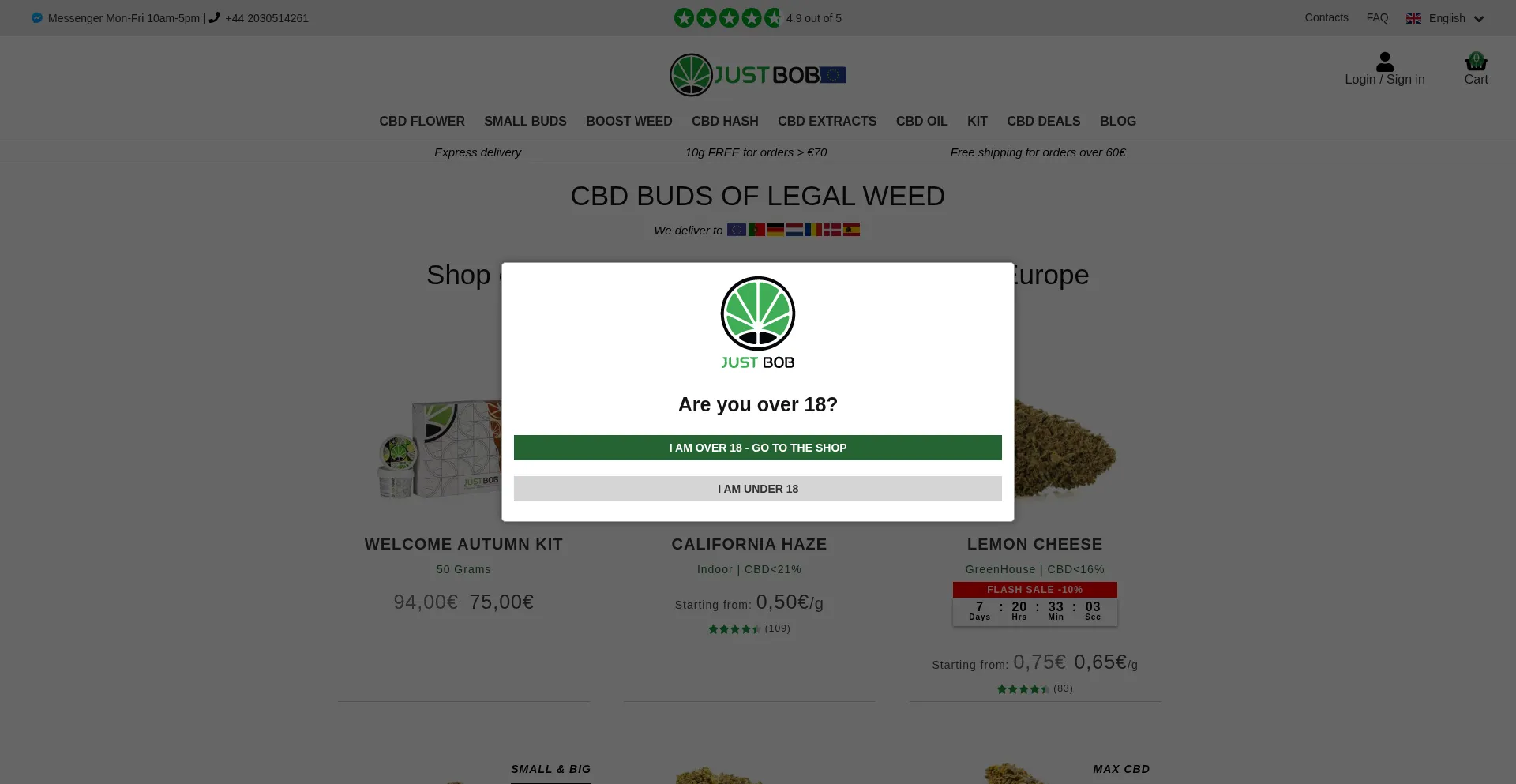Check the CBD Deals page
1516x784 pixels.
[1043, 121]
